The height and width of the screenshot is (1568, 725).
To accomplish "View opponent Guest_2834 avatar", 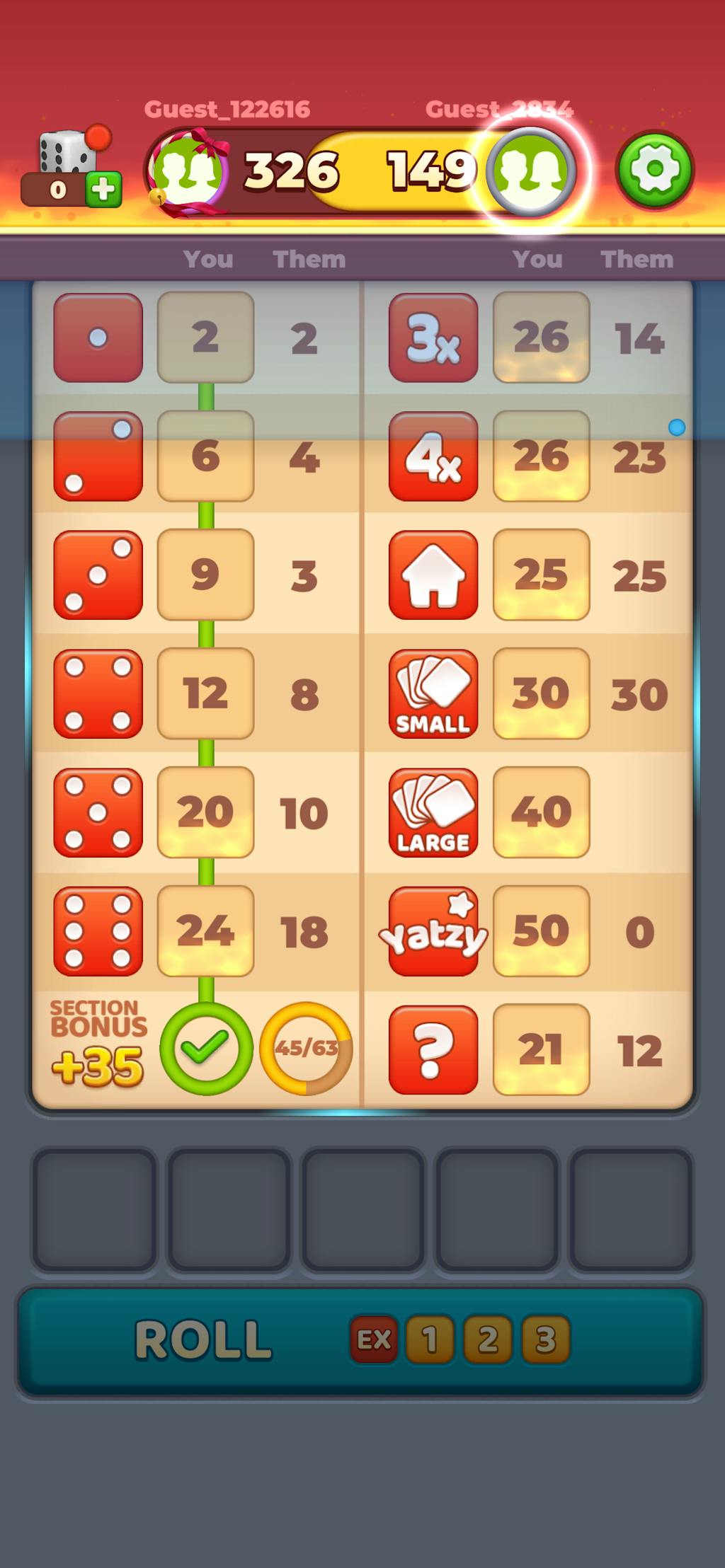I will coord(531,172).
